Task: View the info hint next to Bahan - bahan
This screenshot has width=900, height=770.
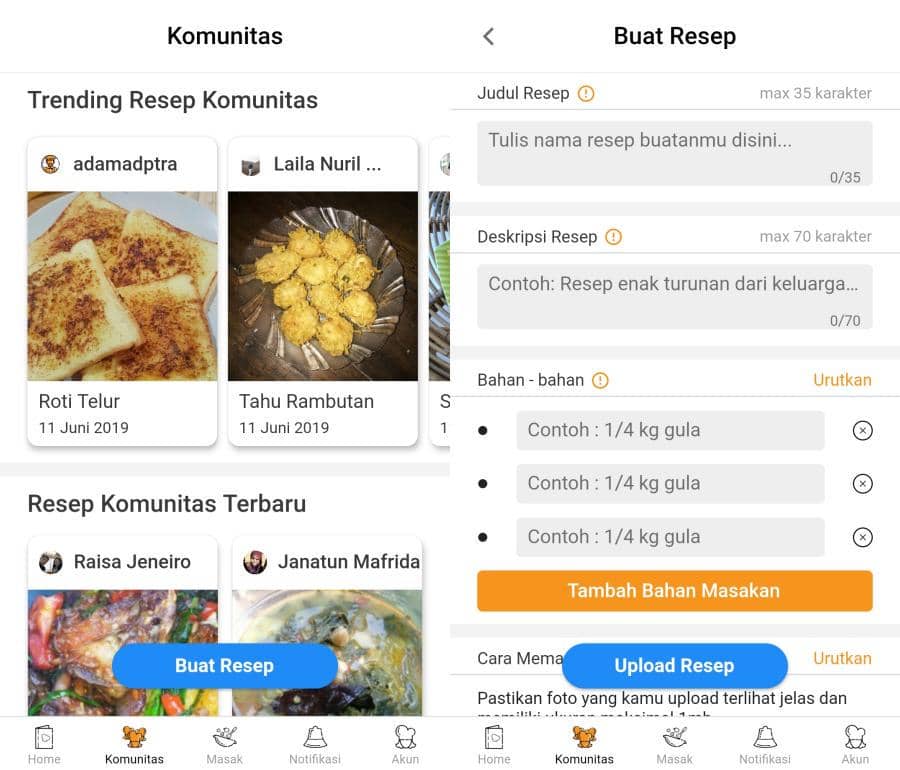Action: tap(600, 380)
